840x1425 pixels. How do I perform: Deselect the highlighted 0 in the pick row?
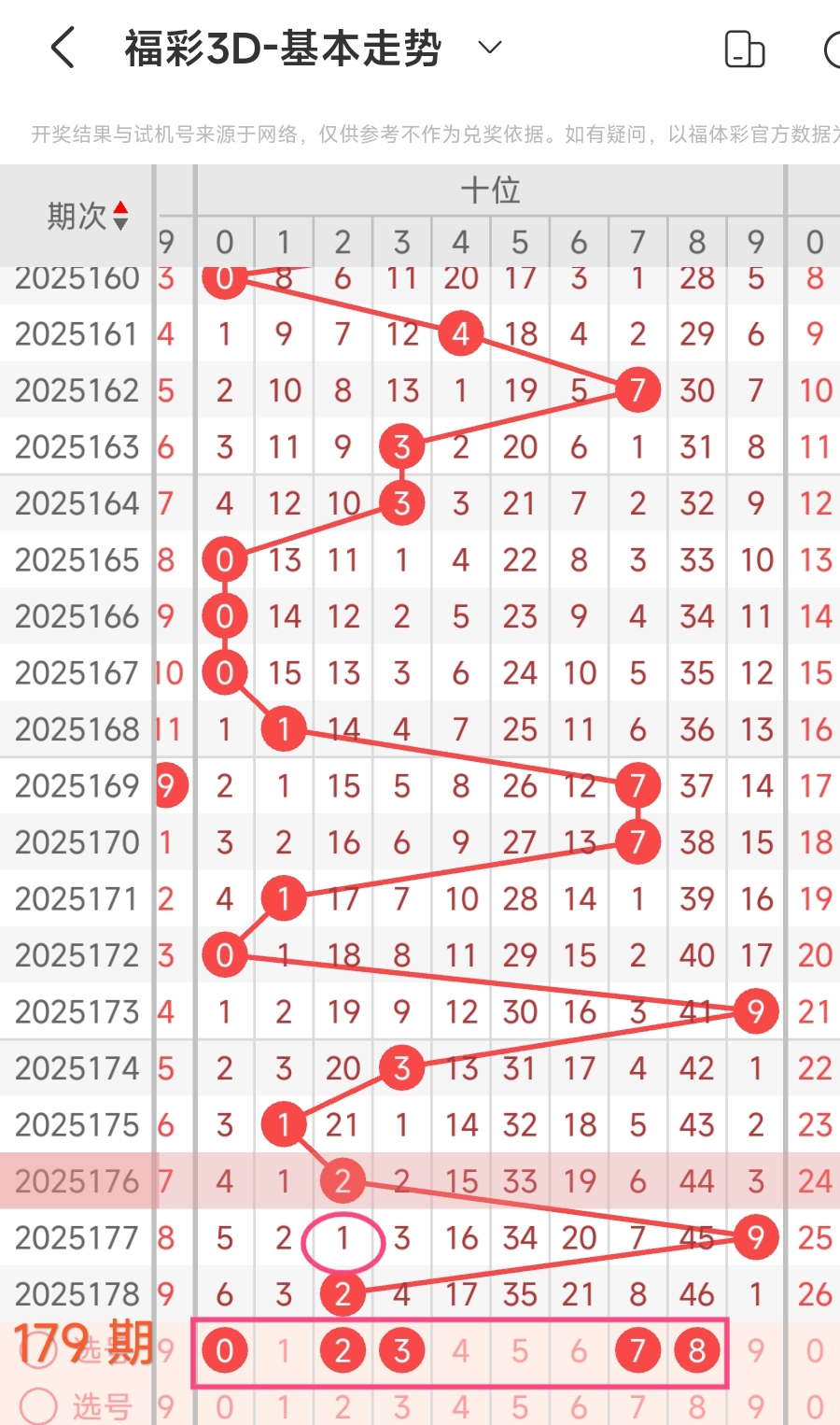(x=225, y=1350)
